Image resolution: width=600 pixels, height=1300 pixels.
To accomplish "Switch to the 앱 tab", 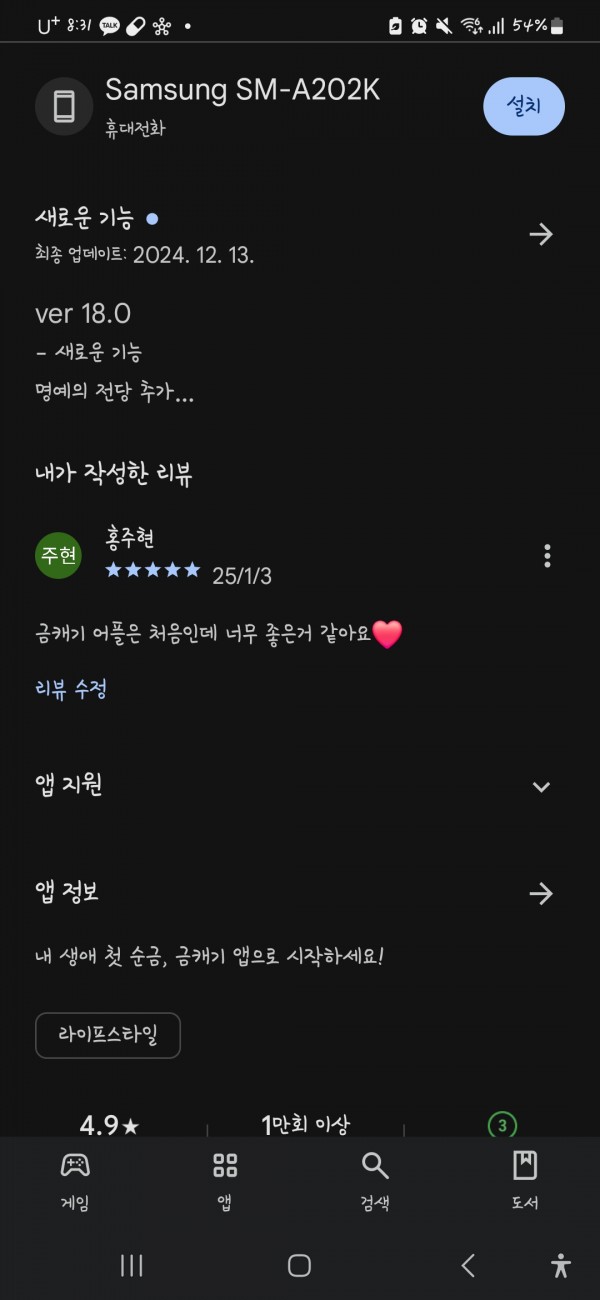I will 225,1181.
